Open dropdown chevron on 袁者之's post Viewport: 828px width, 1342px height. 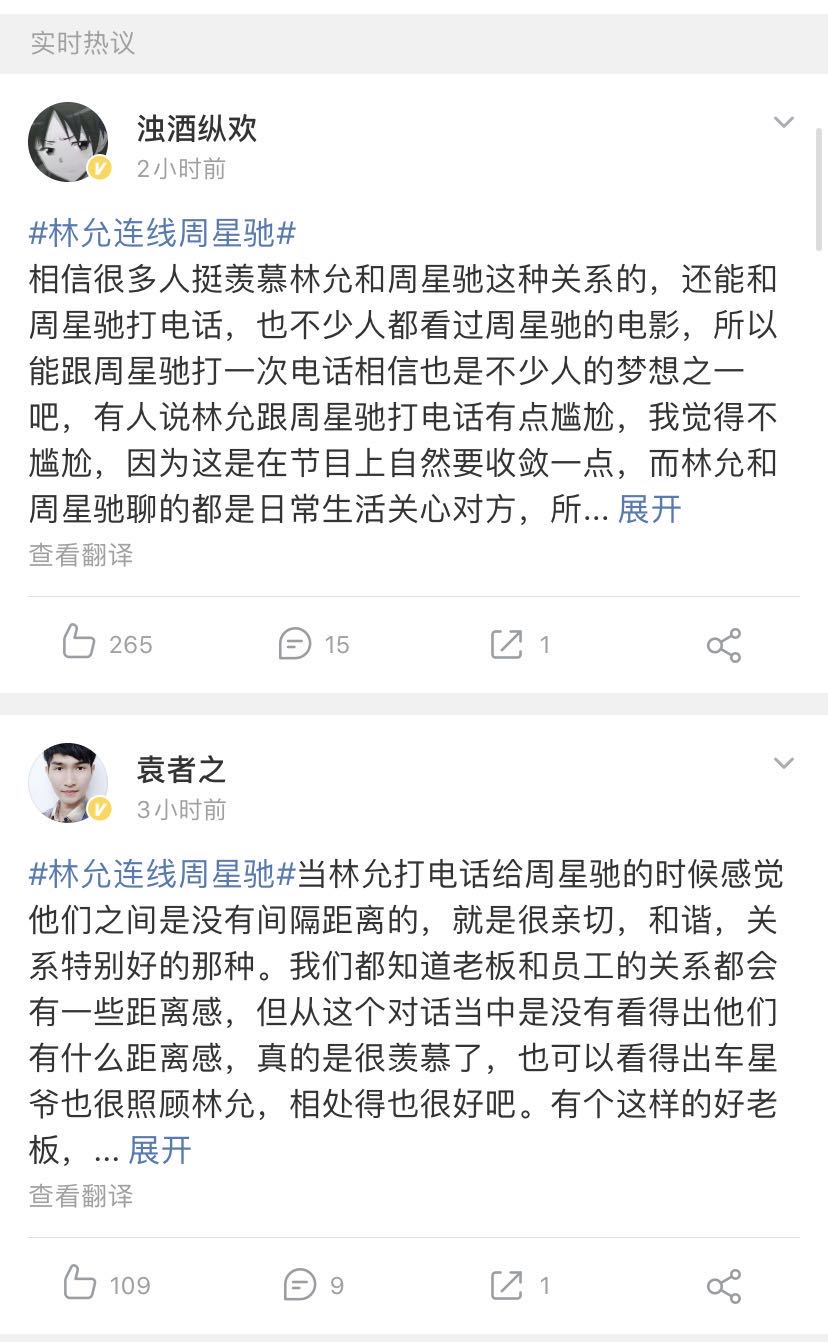pyautogui.click(x=784, y=764)
